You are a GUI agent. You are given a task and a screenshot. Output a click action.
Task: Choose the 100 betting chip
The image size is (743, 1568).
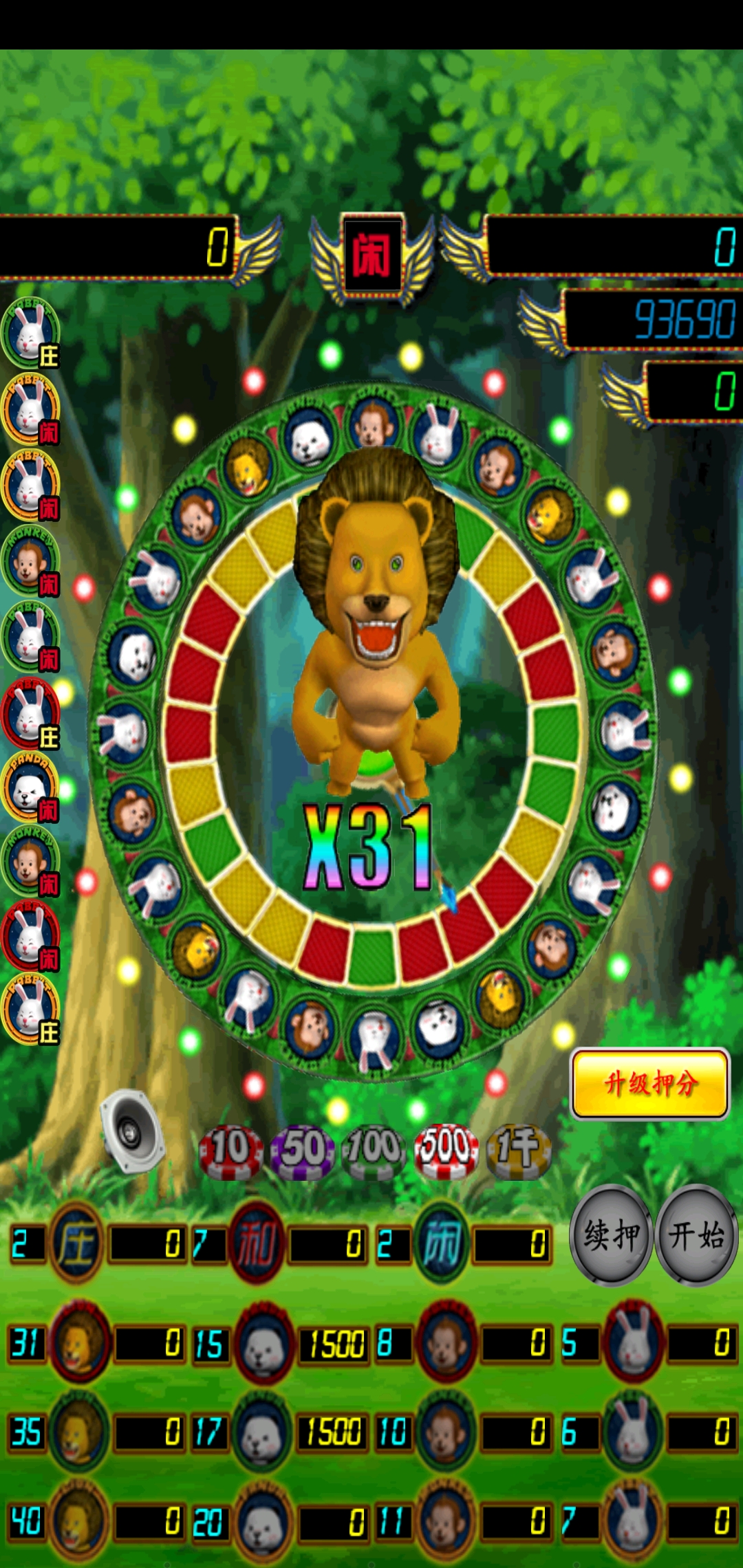(x=374, y=1151)
